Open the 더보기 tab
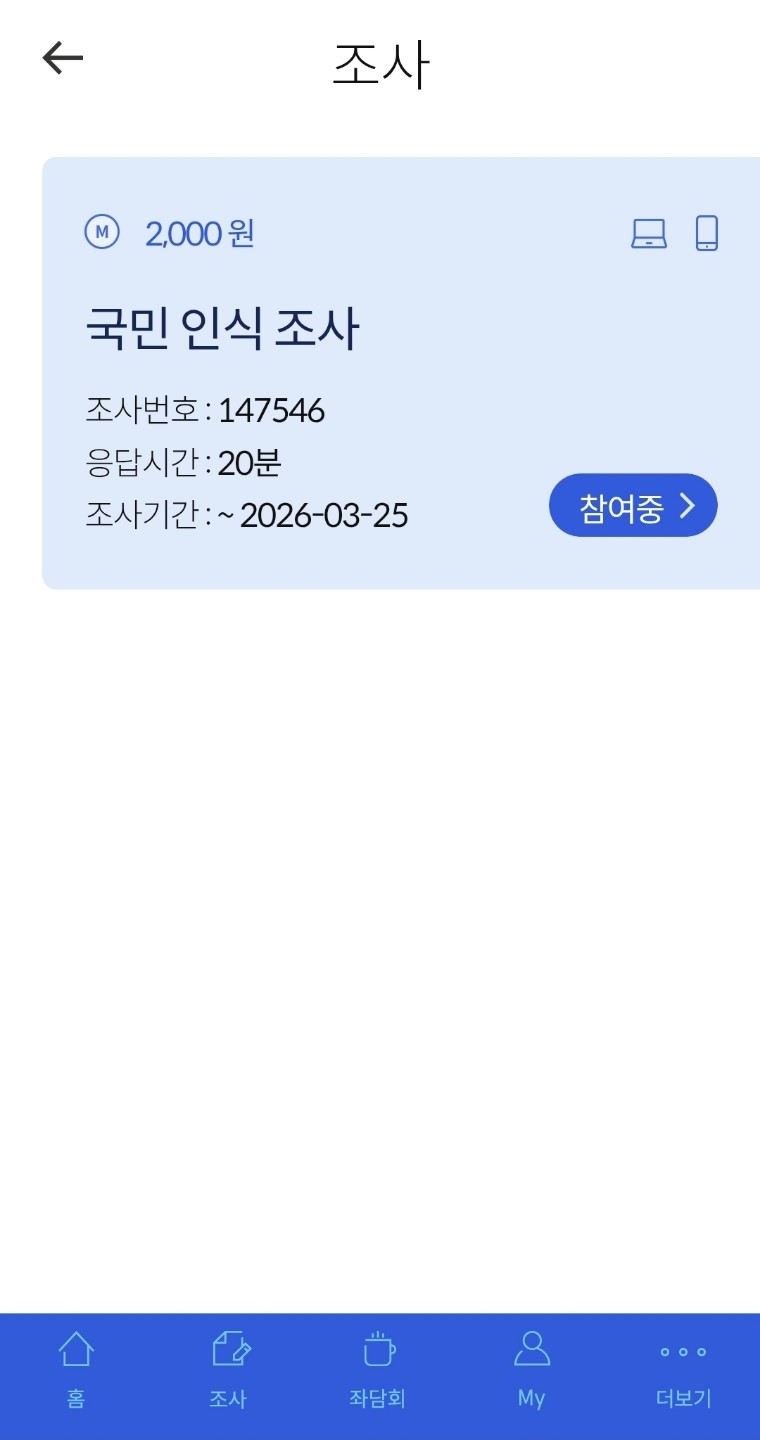Image resolution: width=760 pixels, height=1440 pixels. pos(683,1370)
